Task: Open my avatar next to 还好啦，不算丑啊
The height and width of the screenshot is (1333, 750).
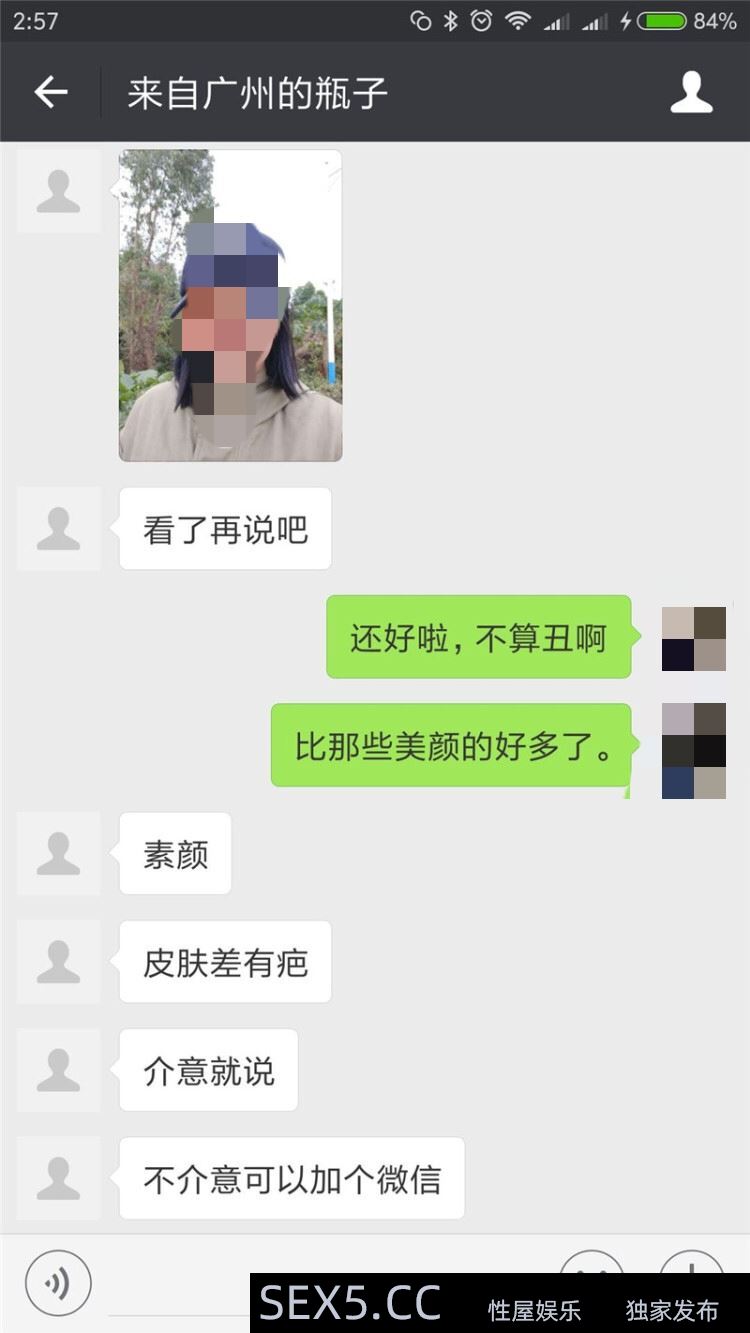Action: [694, 638]
